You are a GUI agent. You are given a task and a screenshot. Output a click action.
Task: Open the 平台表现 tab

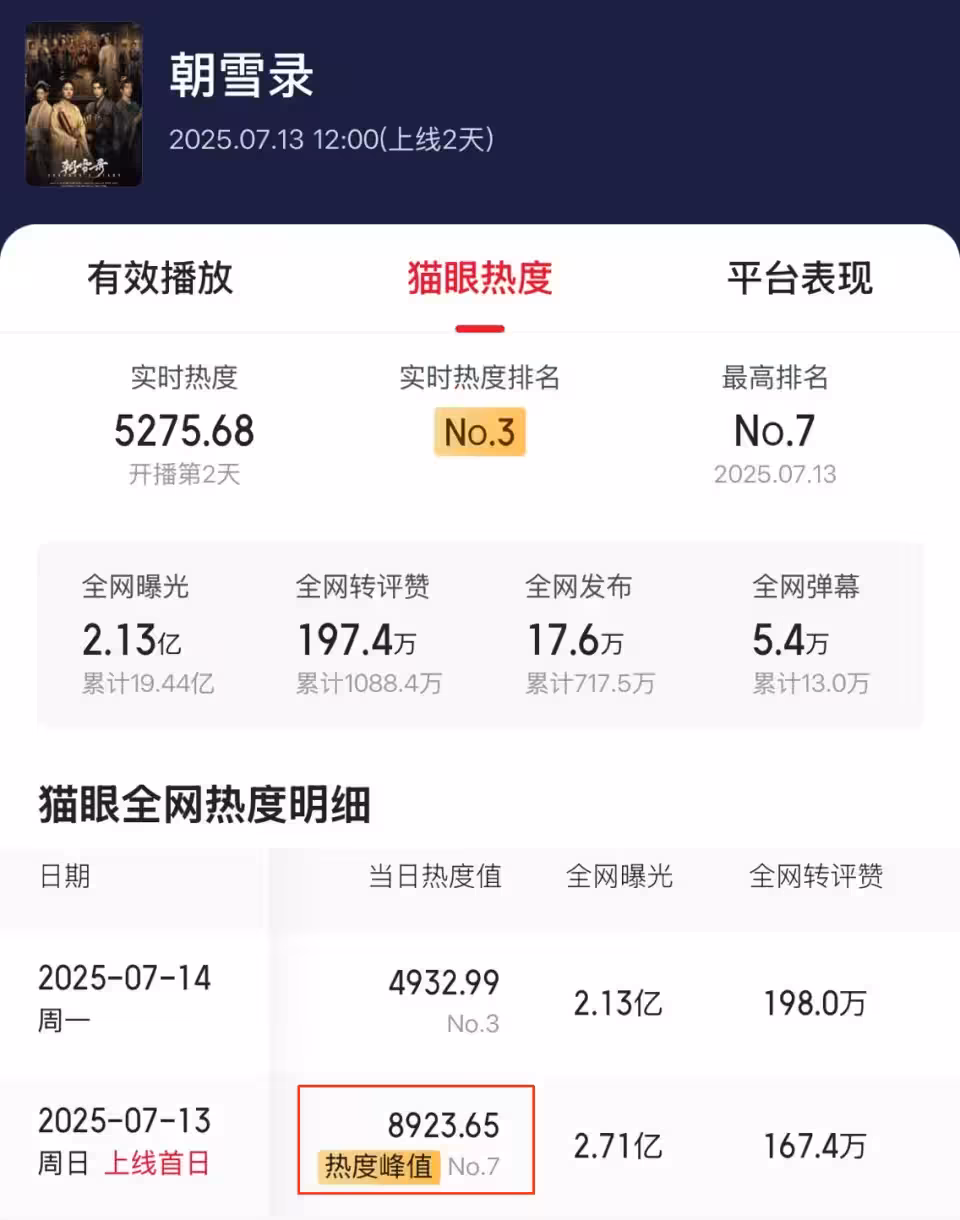pyautogui.click(x=799, y=278)
